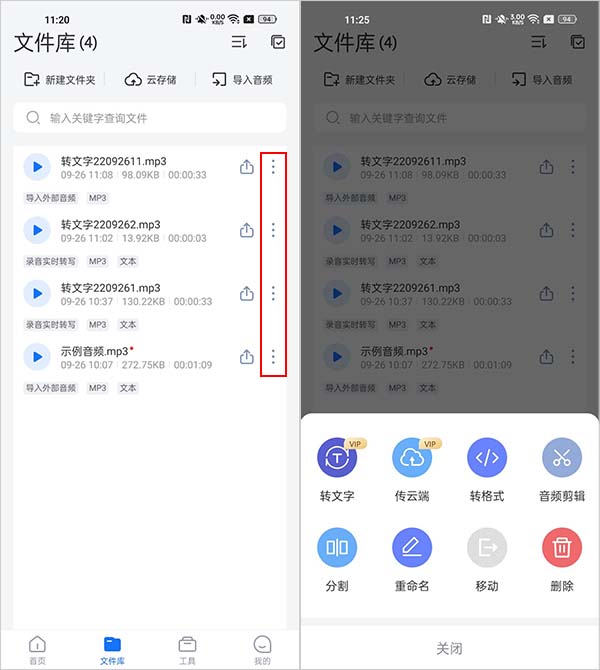Delete the file with 删除
The height and width of the screenshot is (670, 600).
click(562, 548)
